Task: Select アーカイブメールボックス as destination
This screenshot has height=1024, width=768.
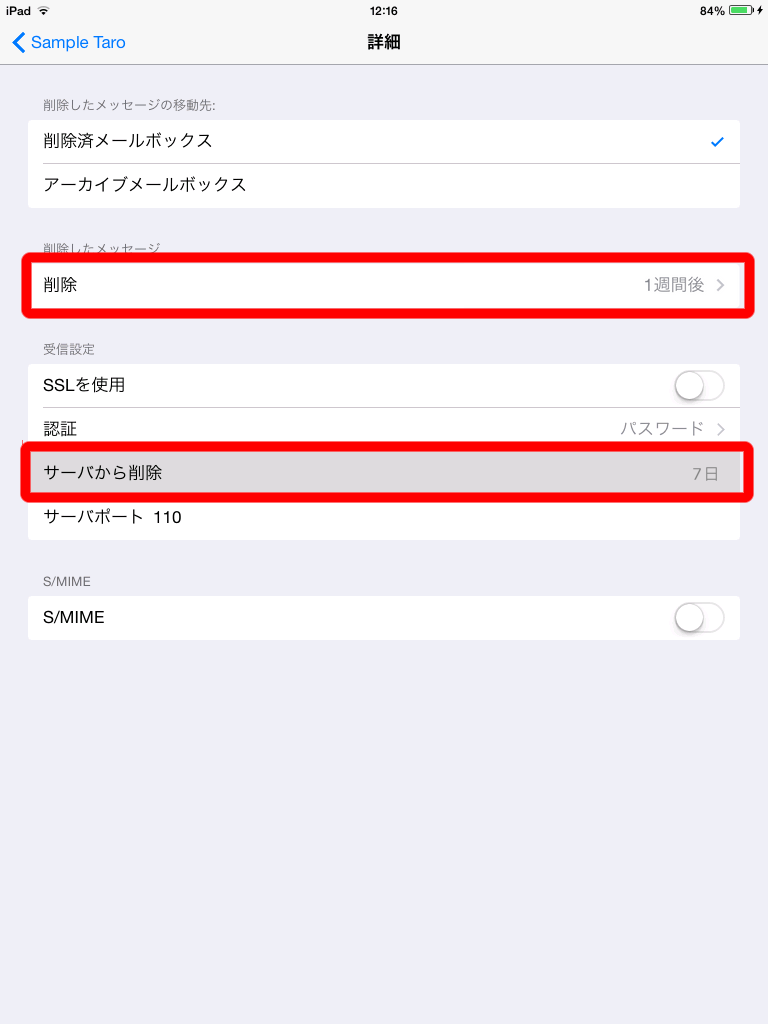Action: 384,185
